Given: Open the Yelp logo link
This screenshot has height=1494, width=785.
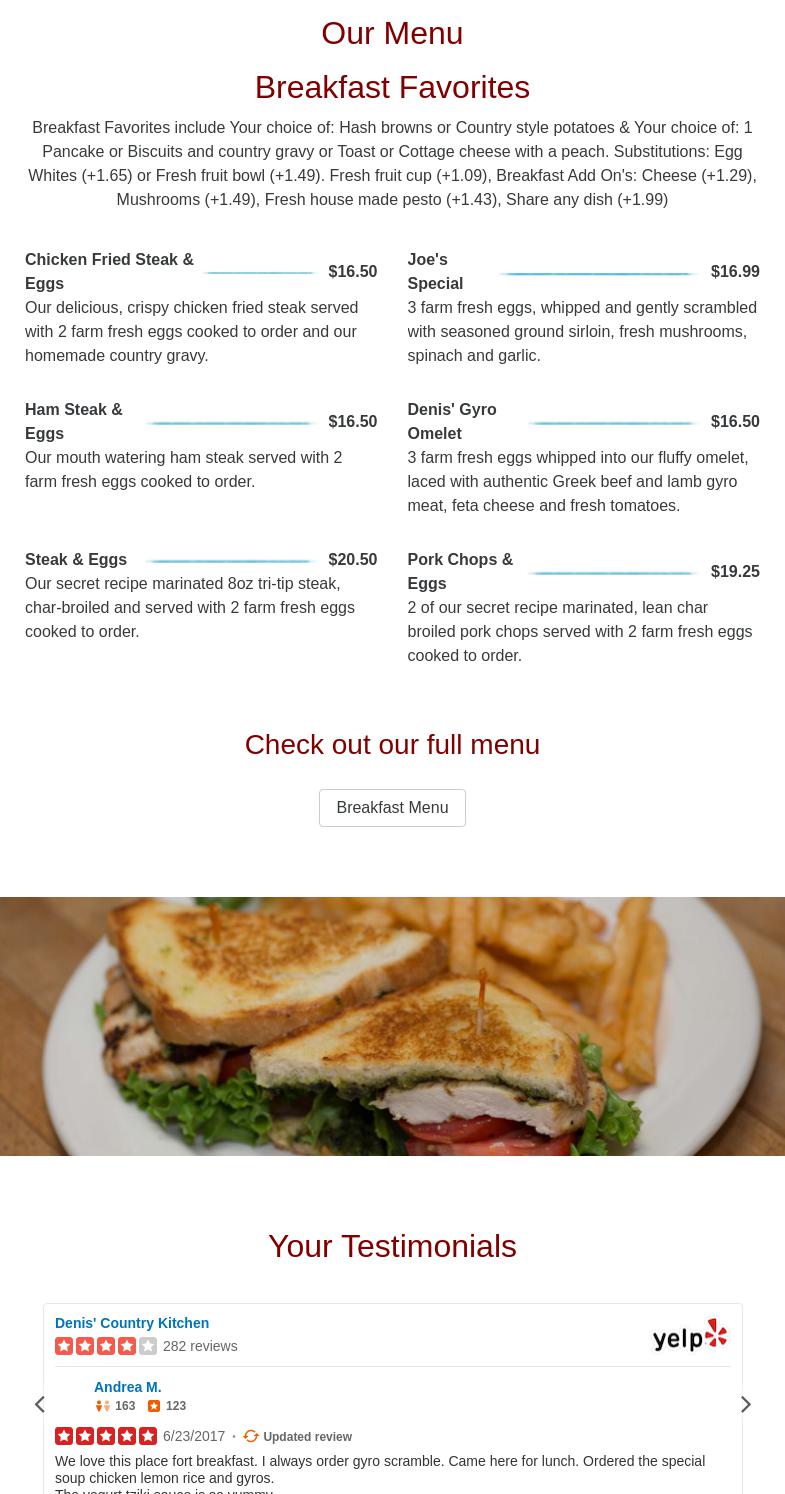Looking at the screenshot, I should 690,1335.
